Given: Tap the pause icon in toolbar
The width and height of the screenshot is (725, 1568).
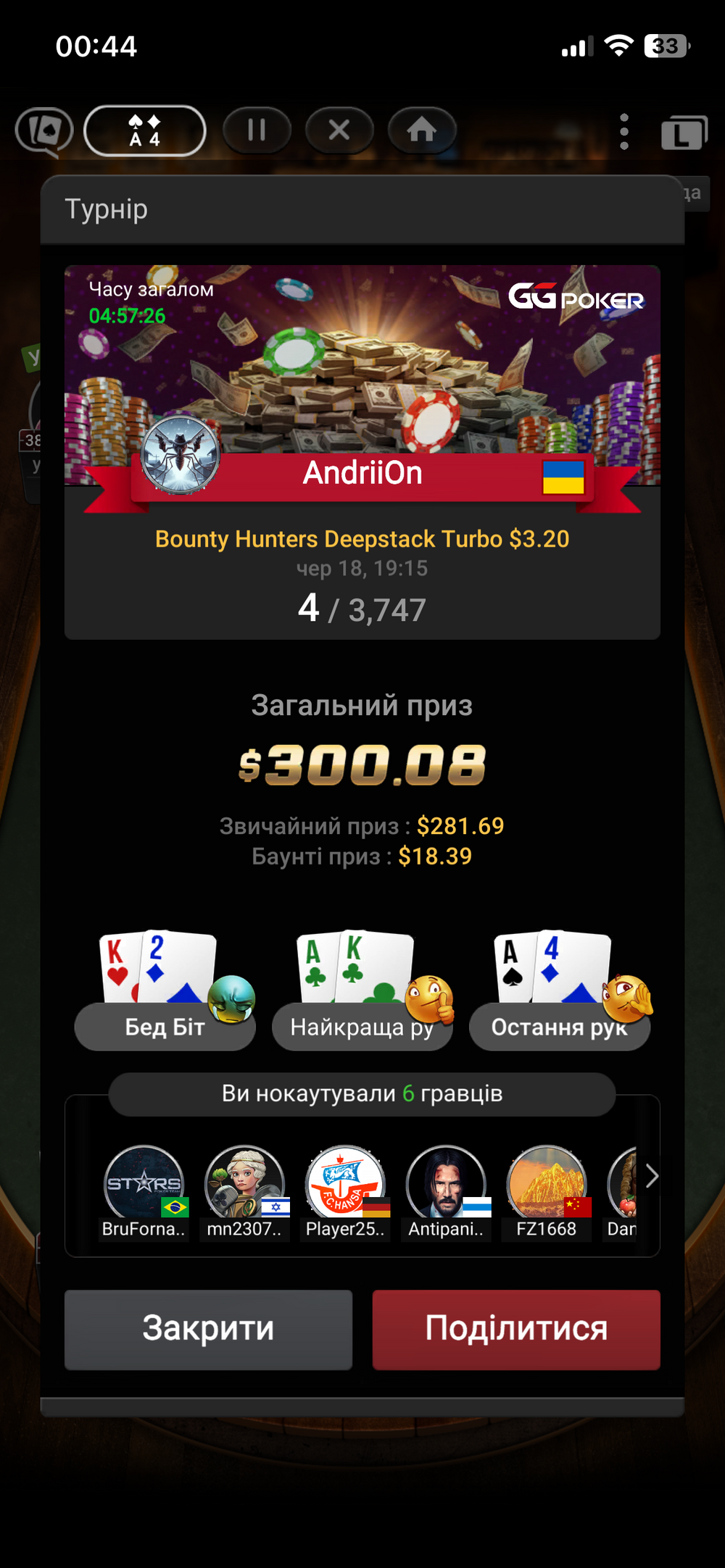Looking at the screenshot, I should coord(257,130).
